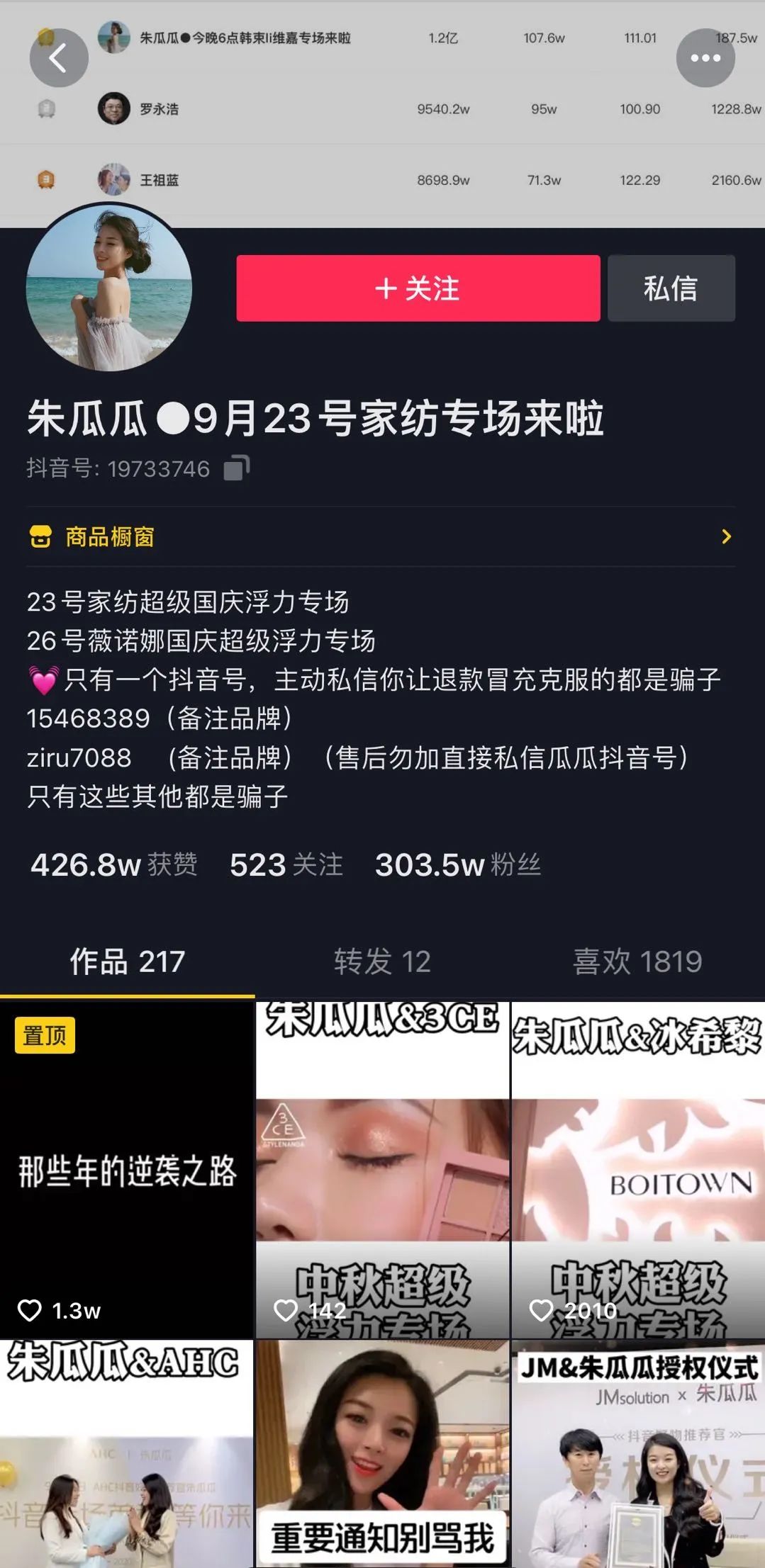This screenshot has height=1568, width=765.
Task: Copy the 抖音号 19733746
Action: pos(236,468)
